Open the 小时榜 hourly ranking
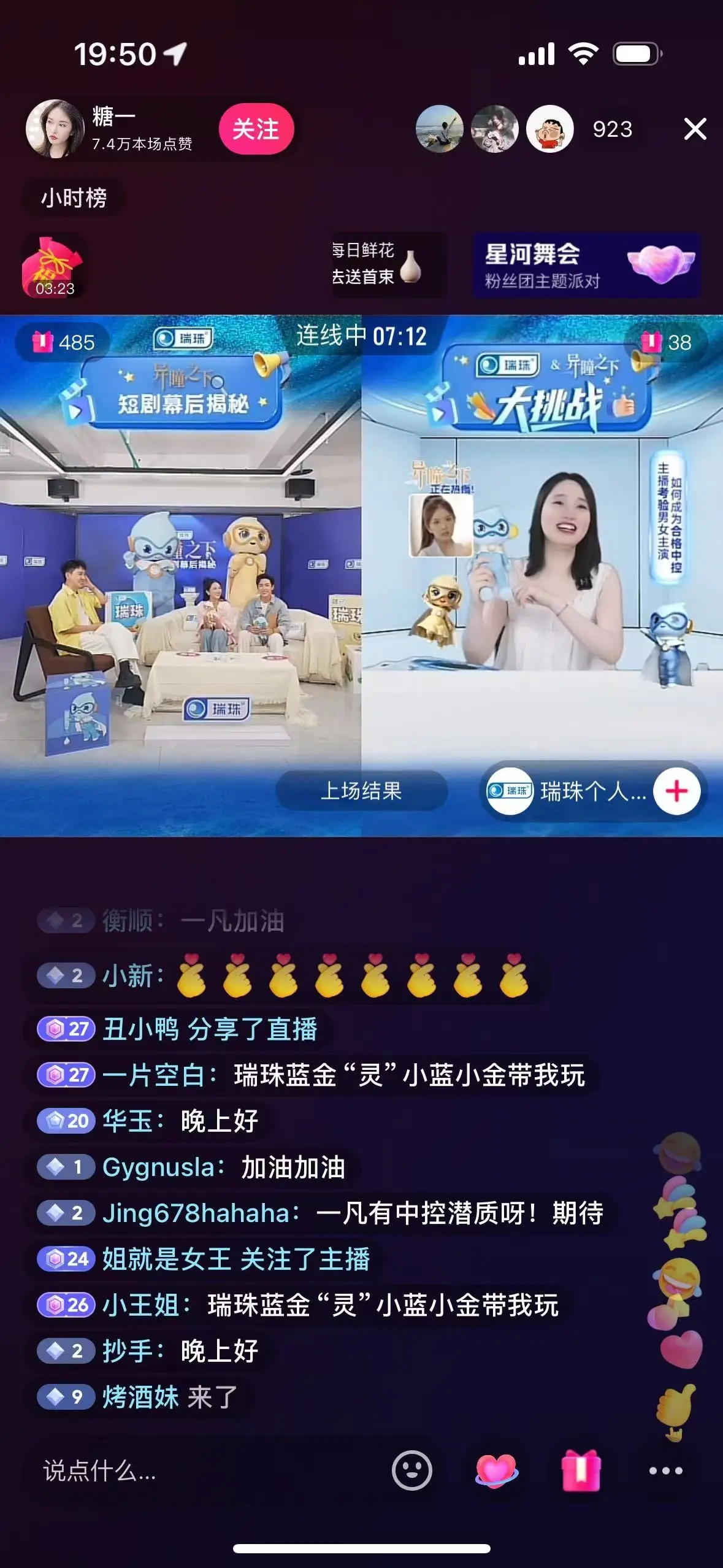 [74, 198]
